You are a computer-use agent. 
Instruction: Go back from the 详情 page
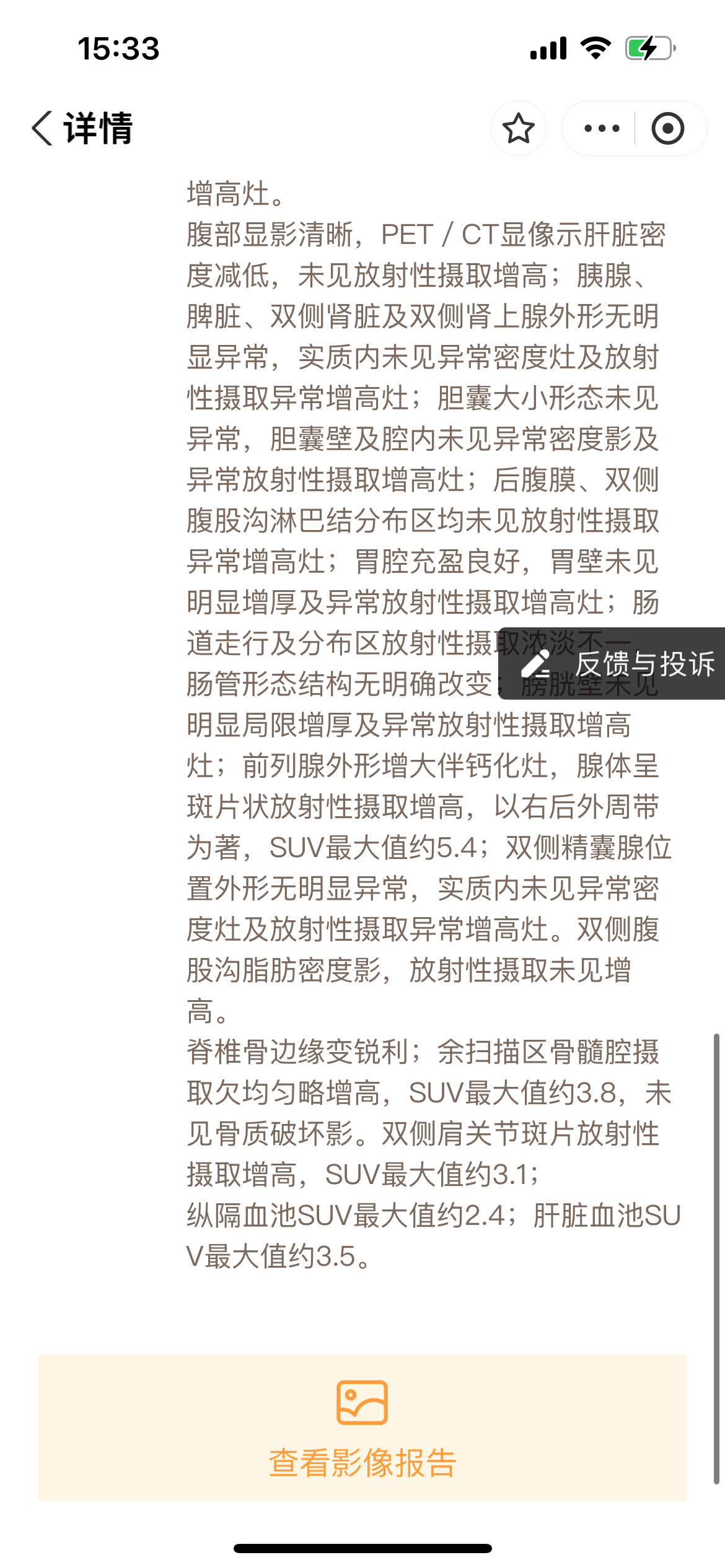coord(42,128)
